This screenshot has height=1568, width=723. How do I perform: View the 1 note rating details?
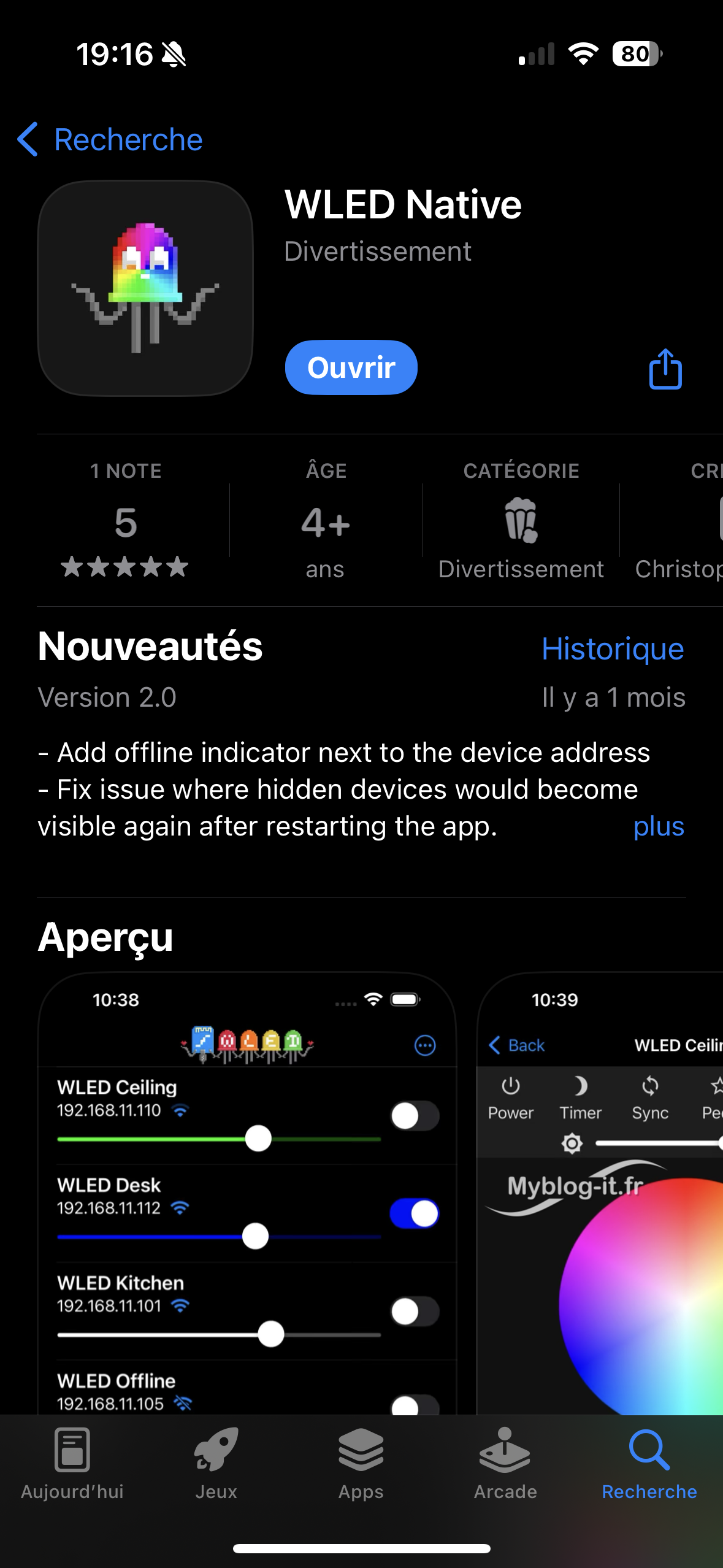pyautogui.click(x=126, y=521)
